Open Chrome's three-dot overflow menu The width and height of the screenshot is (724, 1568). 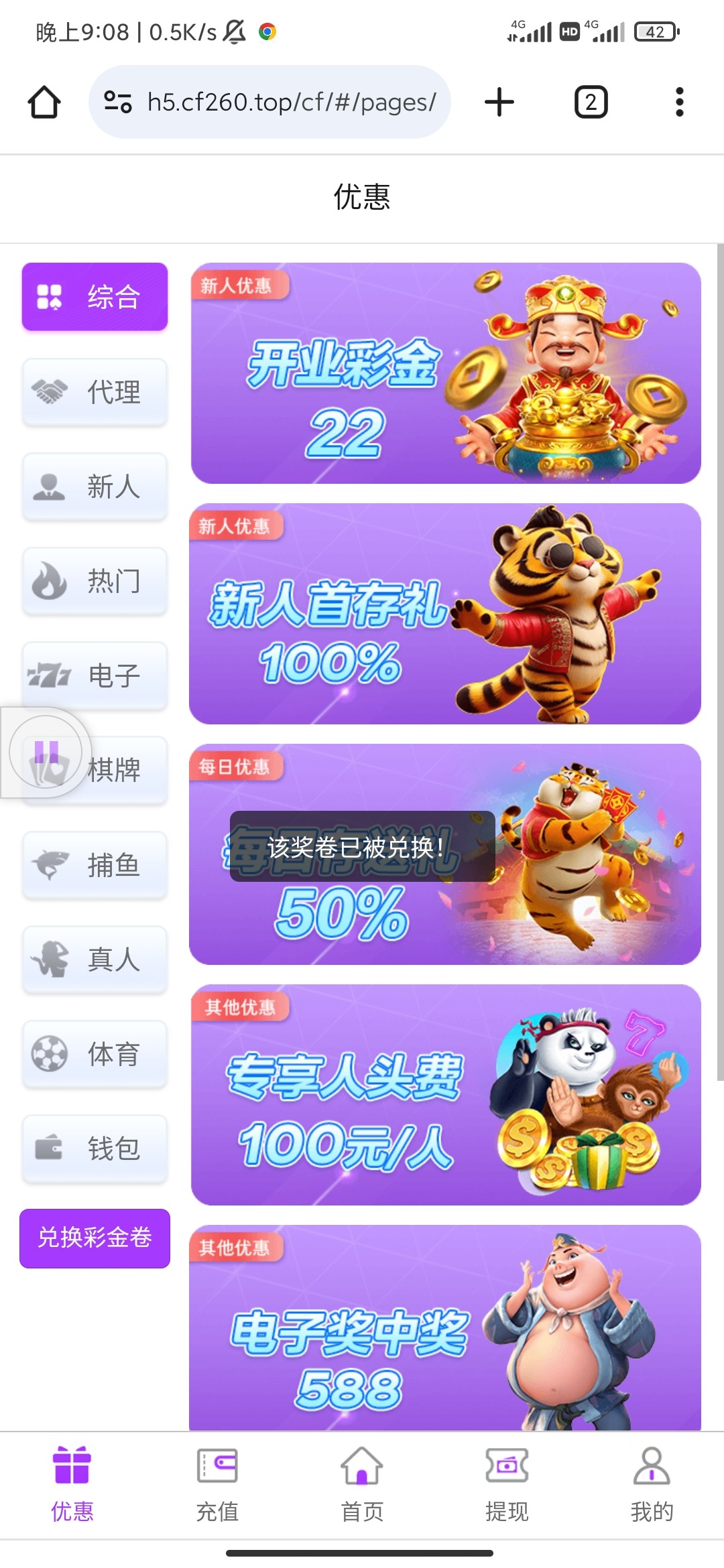pyautogui.click(x=679, y=102)
